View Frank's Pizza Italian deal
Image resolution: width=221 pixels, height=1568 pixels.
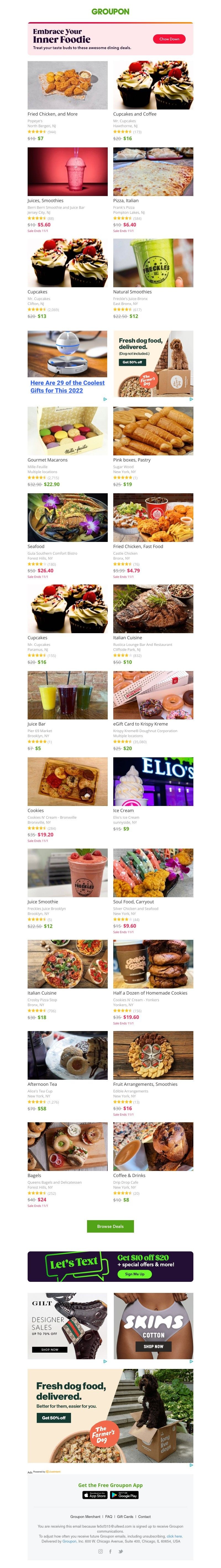click(153, 172)
